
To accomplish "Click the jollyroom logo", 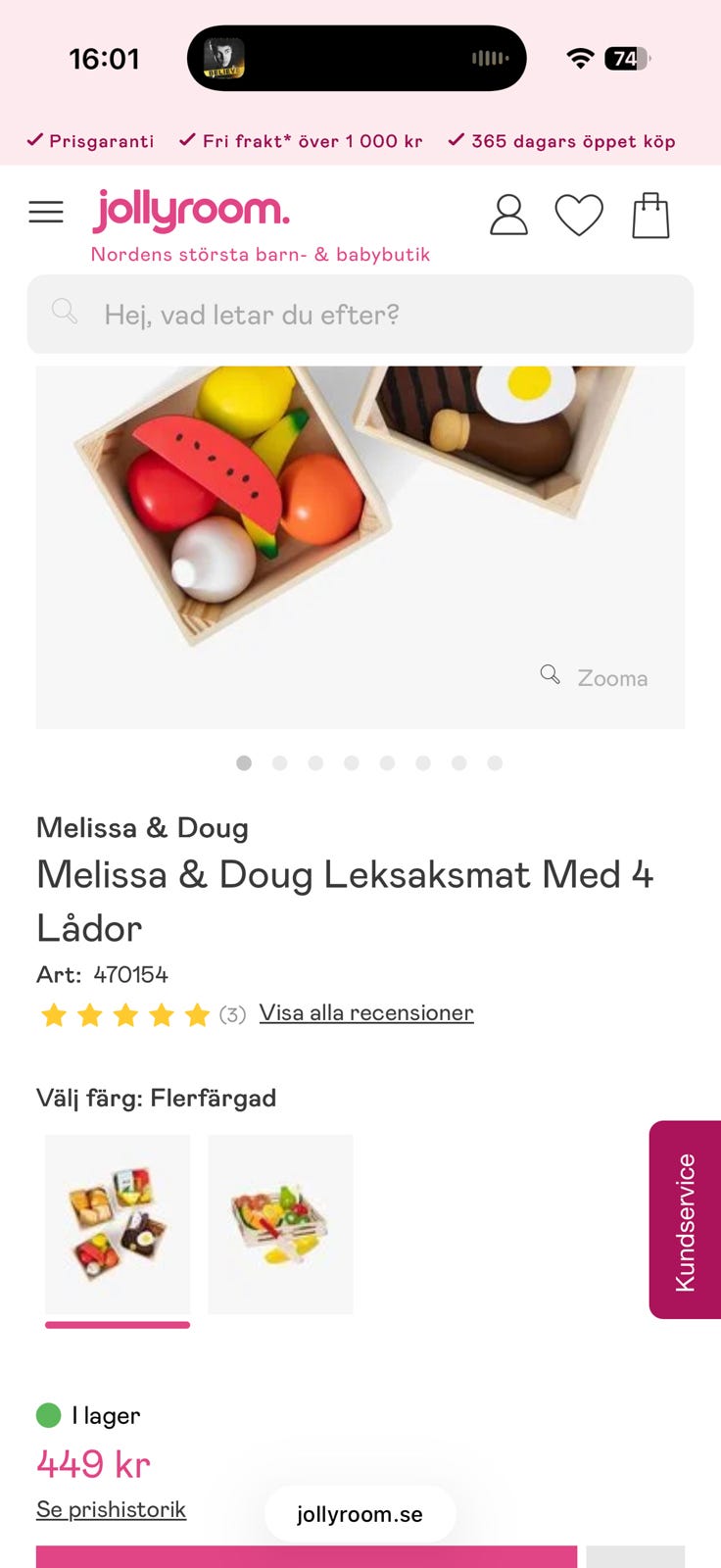I will coord(192,209).
